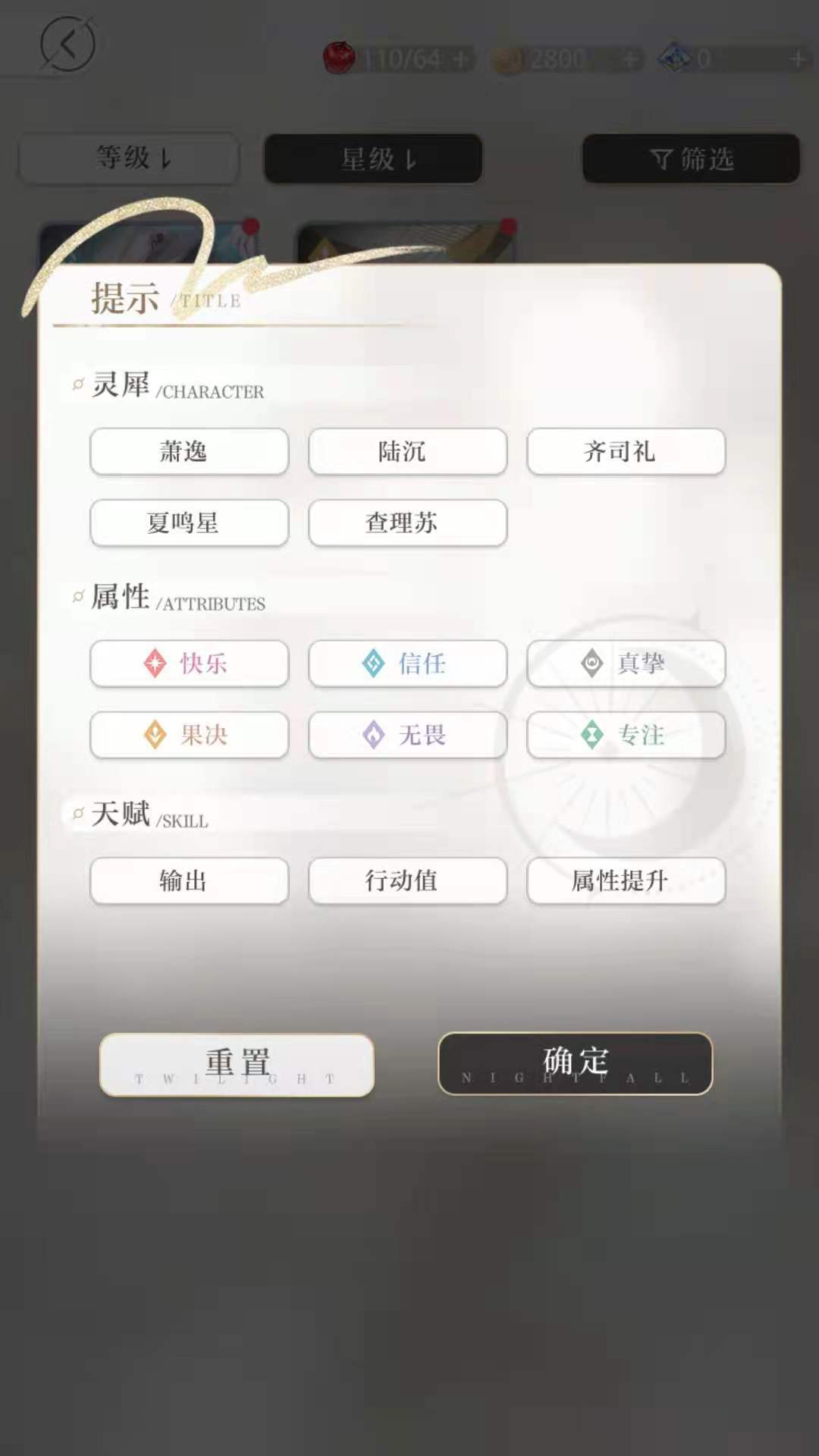Choose the 行动值 skill filter
Viewport: 819px width, 1456px height.
(407, 881)
